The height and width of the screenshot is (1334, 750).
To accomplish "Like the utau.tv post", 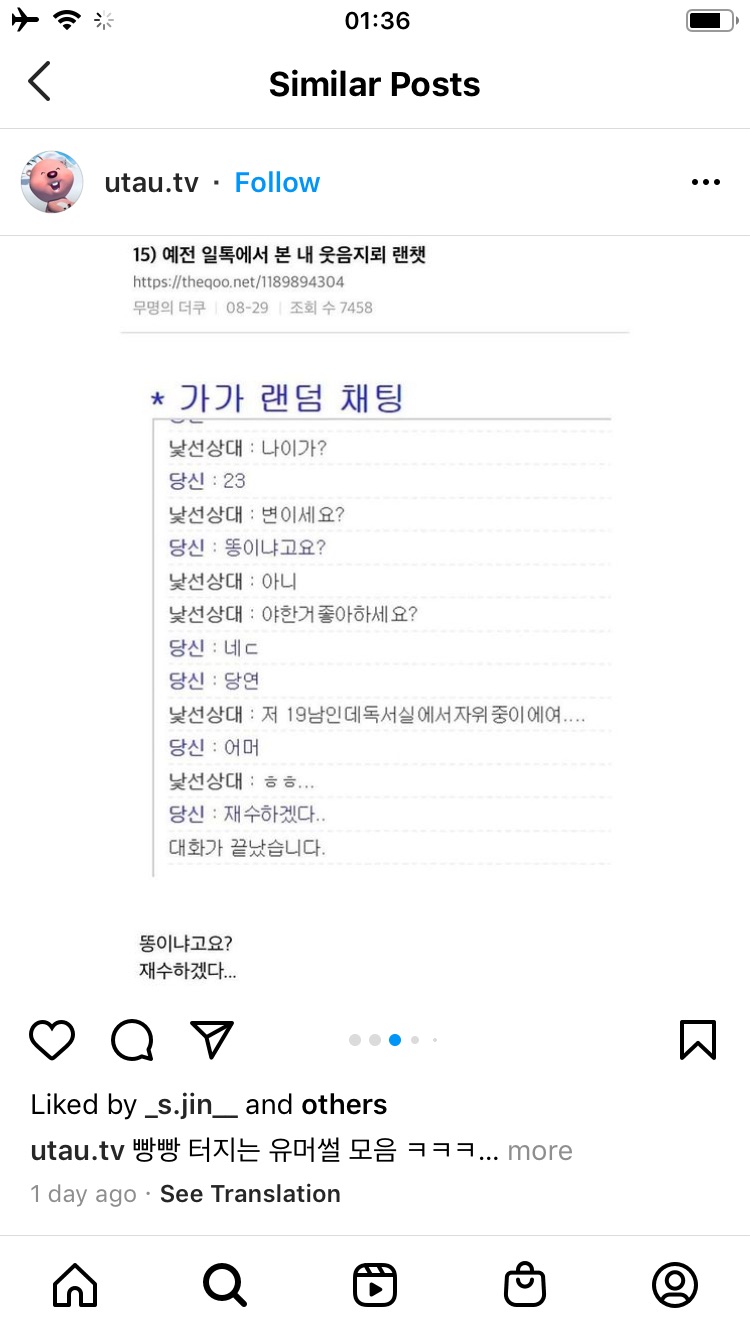I will (x=52, y=1040).
